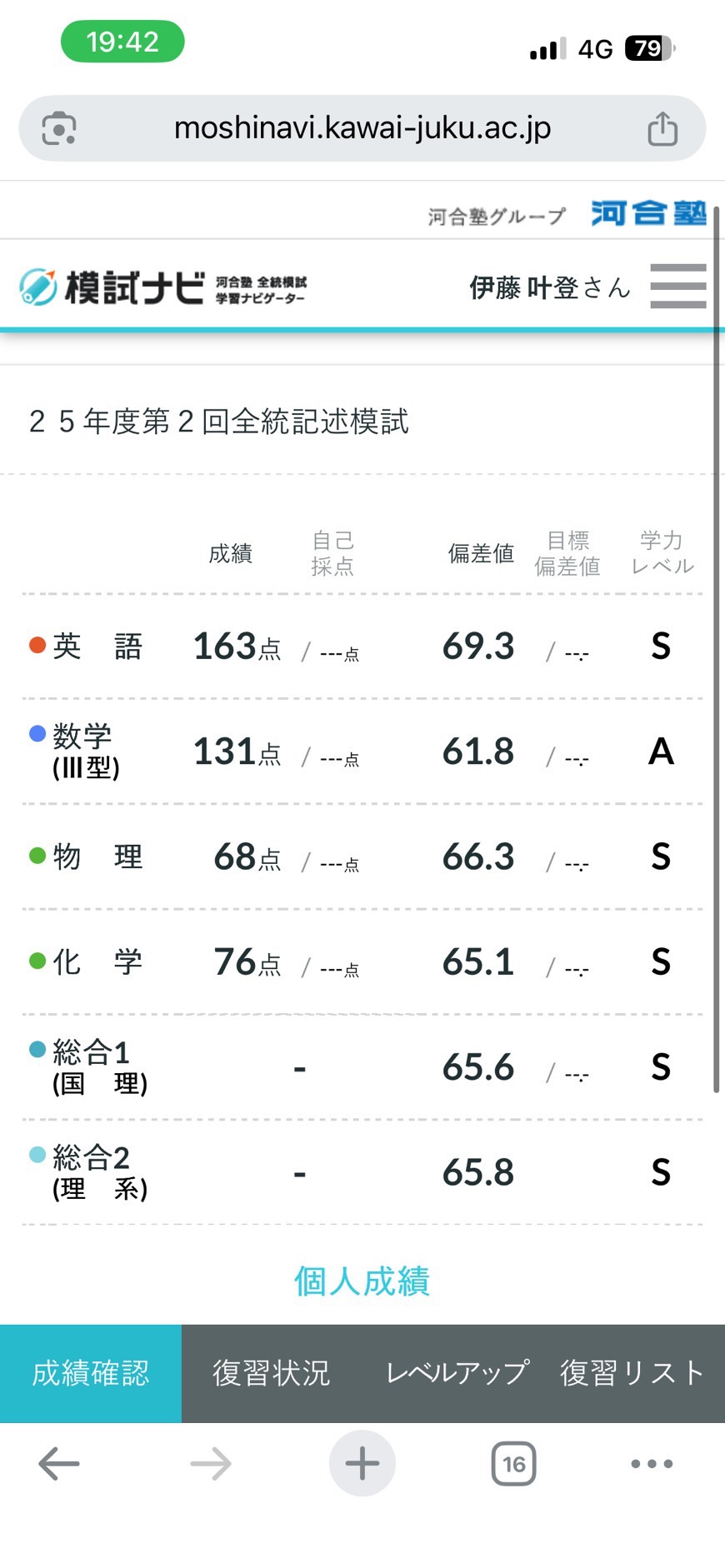Tap the browser address bar

[x=362, y=128]
